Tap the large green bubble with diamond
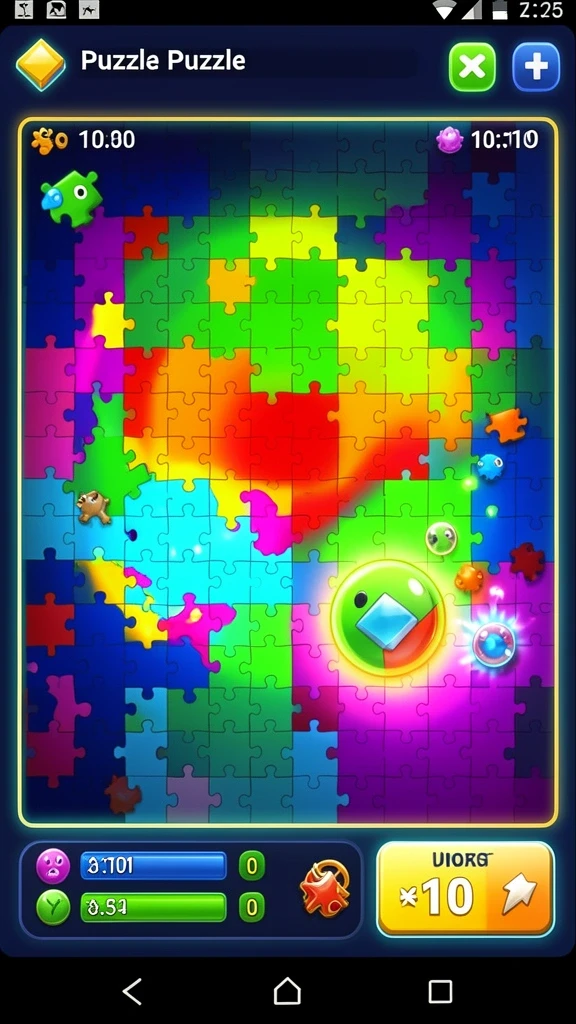576x1024 pixels. pos(388,617)
